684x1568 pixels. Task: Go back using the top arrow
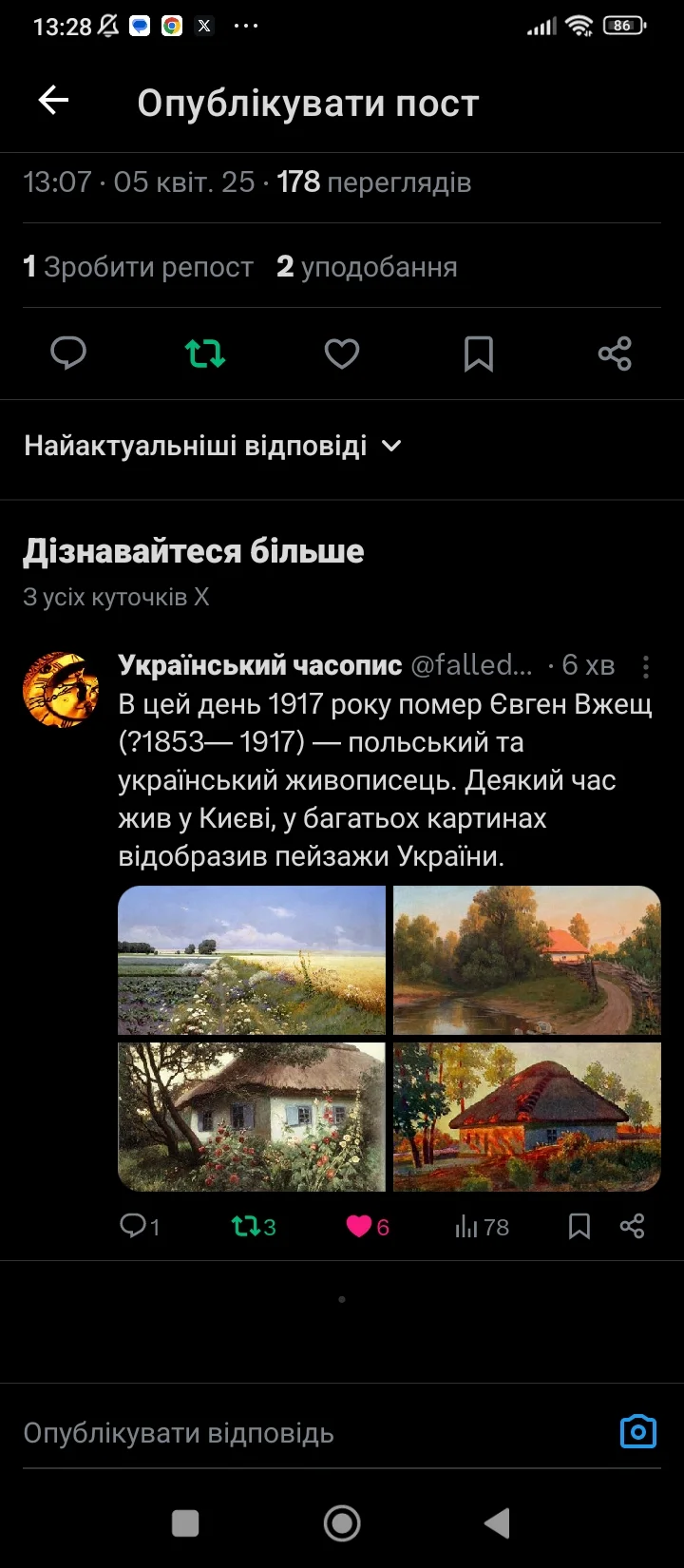[x=53, y=100]
